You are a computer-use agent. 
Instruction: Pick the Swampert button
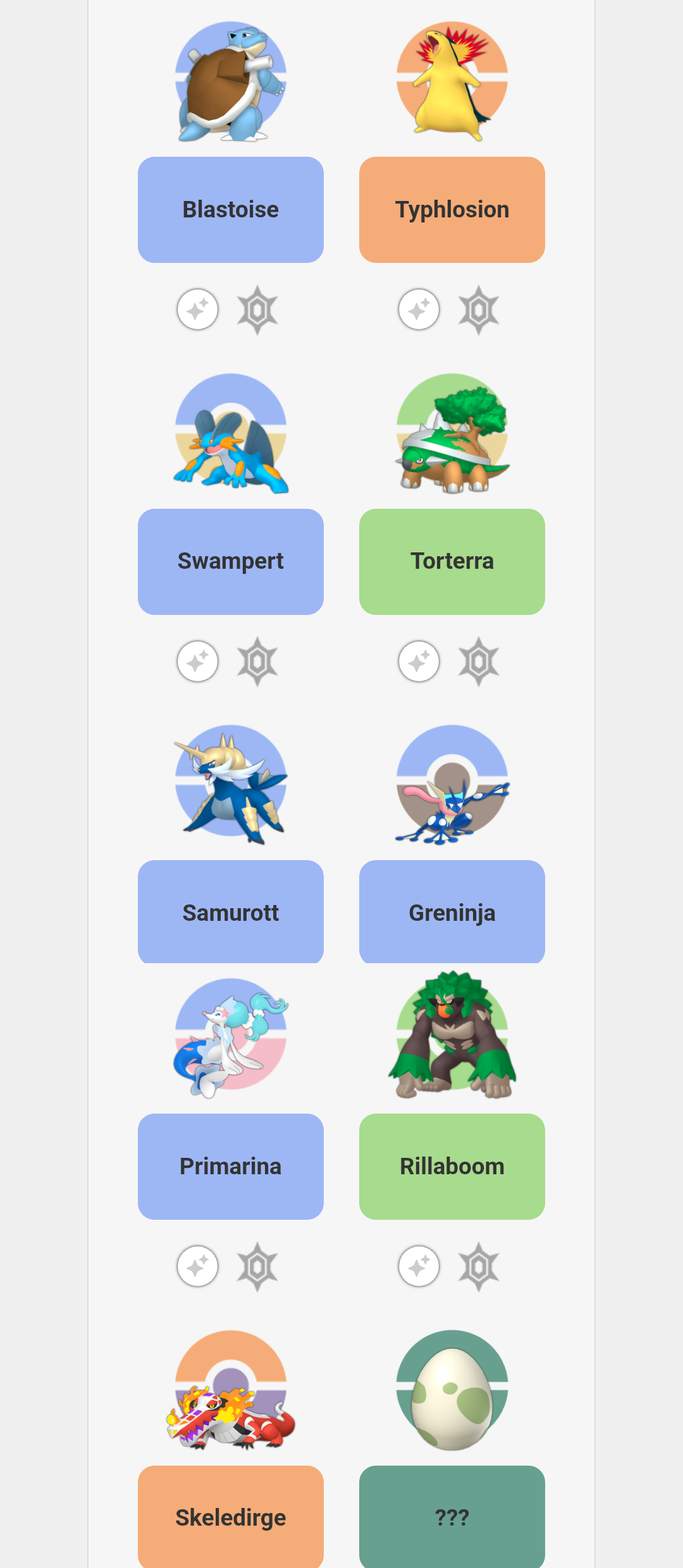click(231, 561)
